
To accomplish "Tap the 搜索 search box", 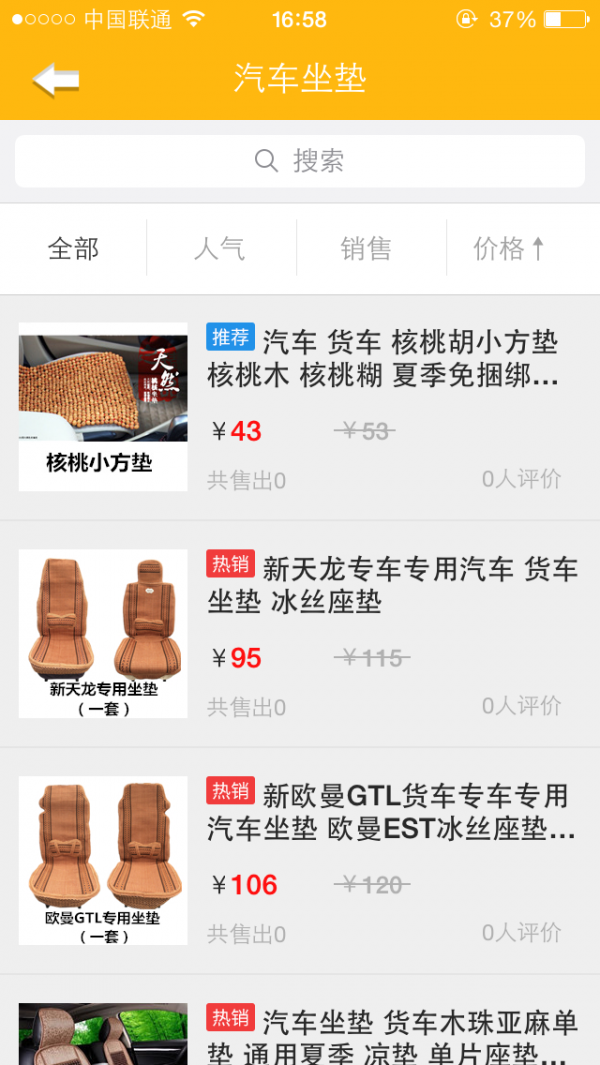I will click(x=300, y=161).
